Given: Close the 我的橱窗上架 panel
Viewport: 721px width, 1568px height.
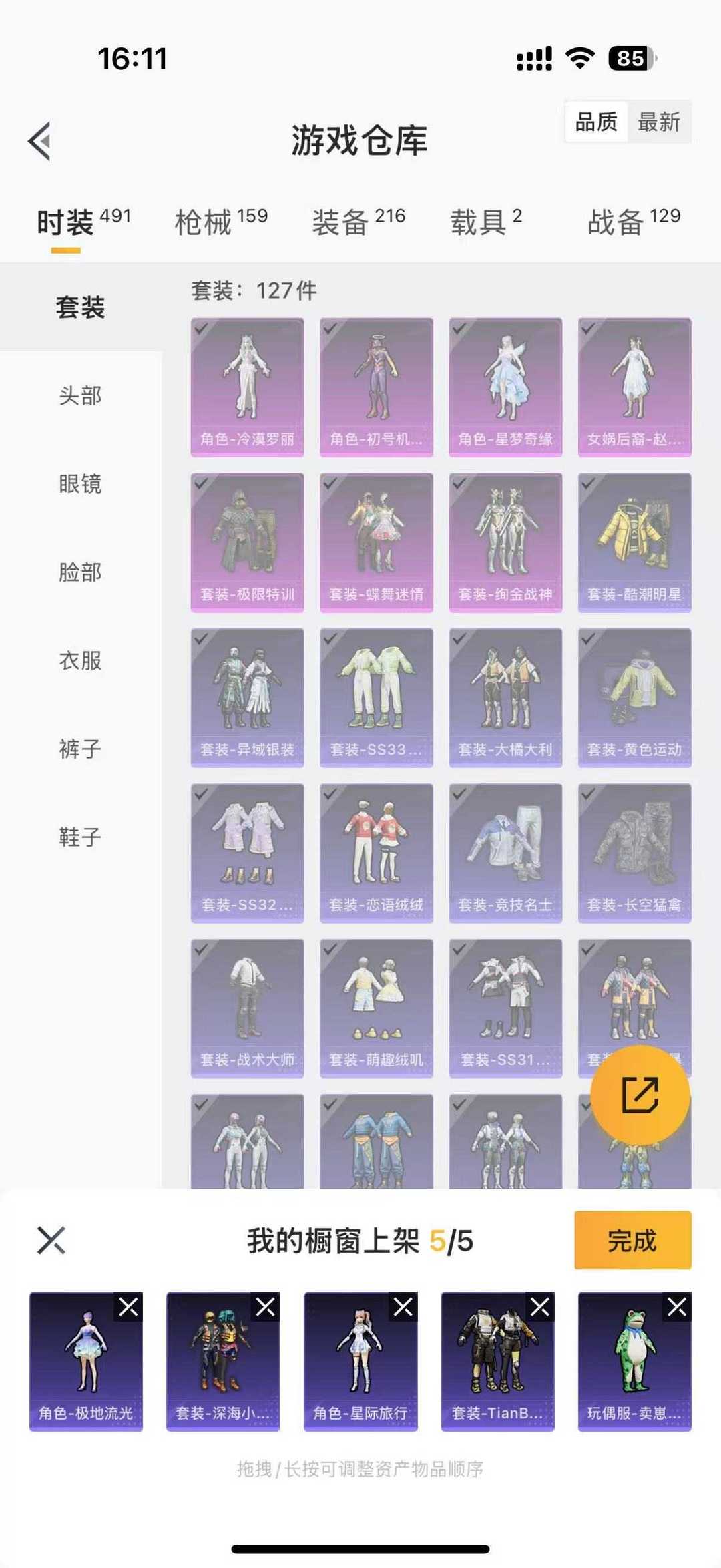Looking at the screenshot, I should [51, 1241].
